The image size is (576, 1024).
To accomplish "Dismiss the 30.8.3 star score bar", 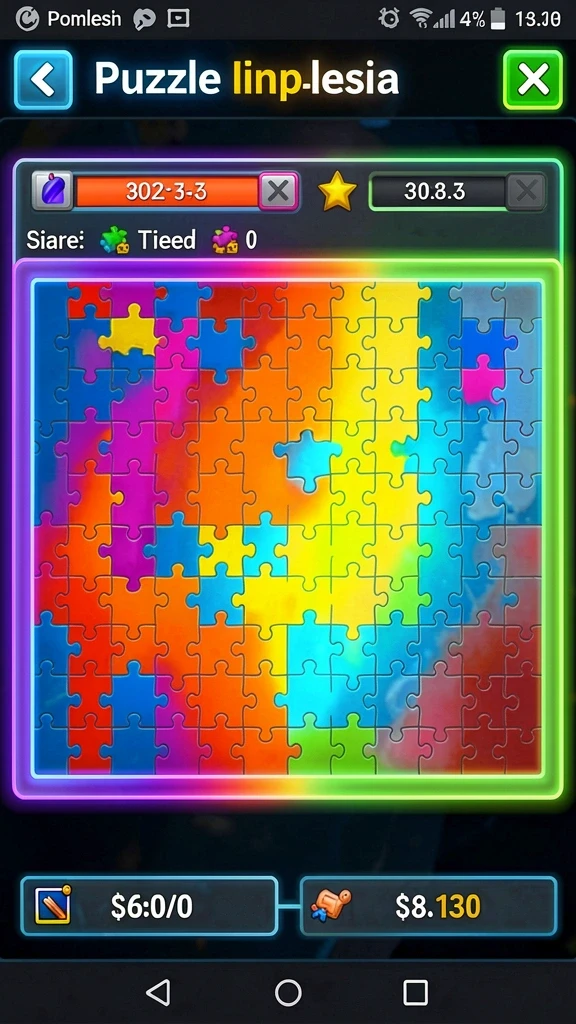I will (526, 191).
